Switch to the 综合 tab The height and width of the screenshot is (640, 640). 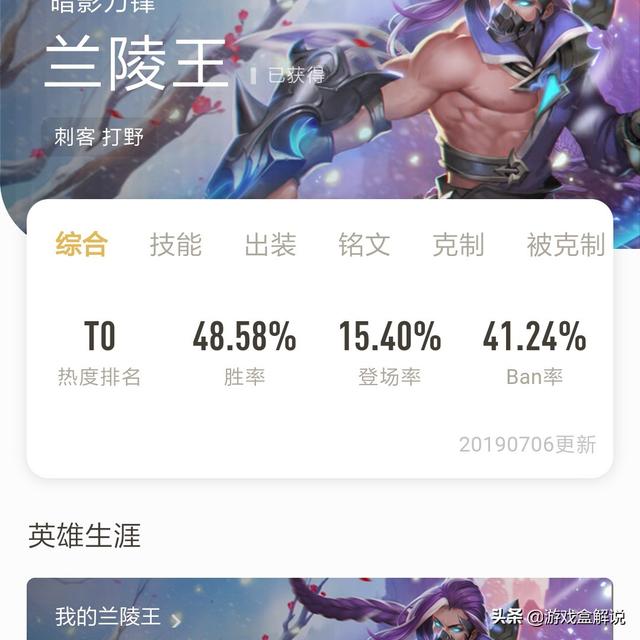82,245
